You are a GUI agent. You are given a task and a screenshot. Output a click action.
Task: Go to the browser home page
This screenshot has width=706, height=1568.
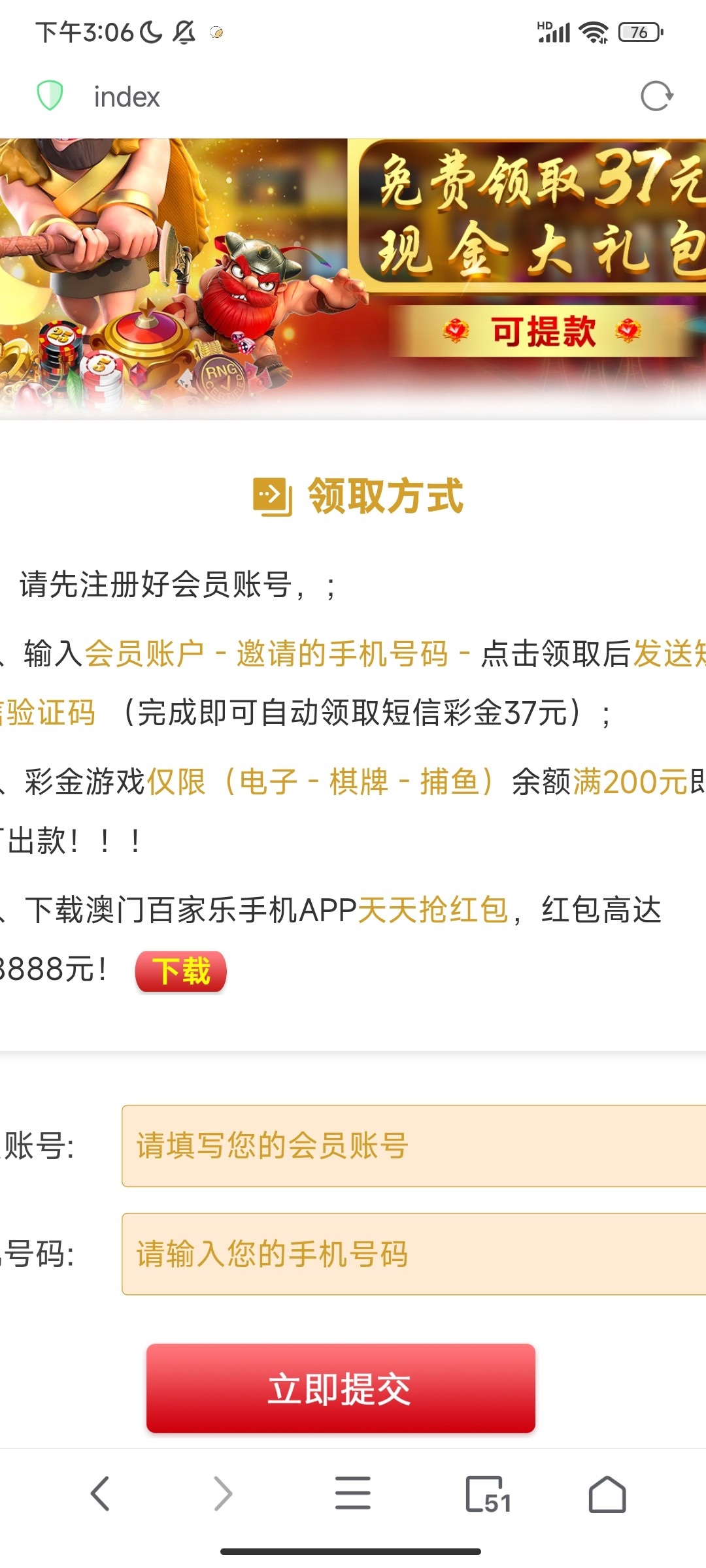(x=607, y=1494)
